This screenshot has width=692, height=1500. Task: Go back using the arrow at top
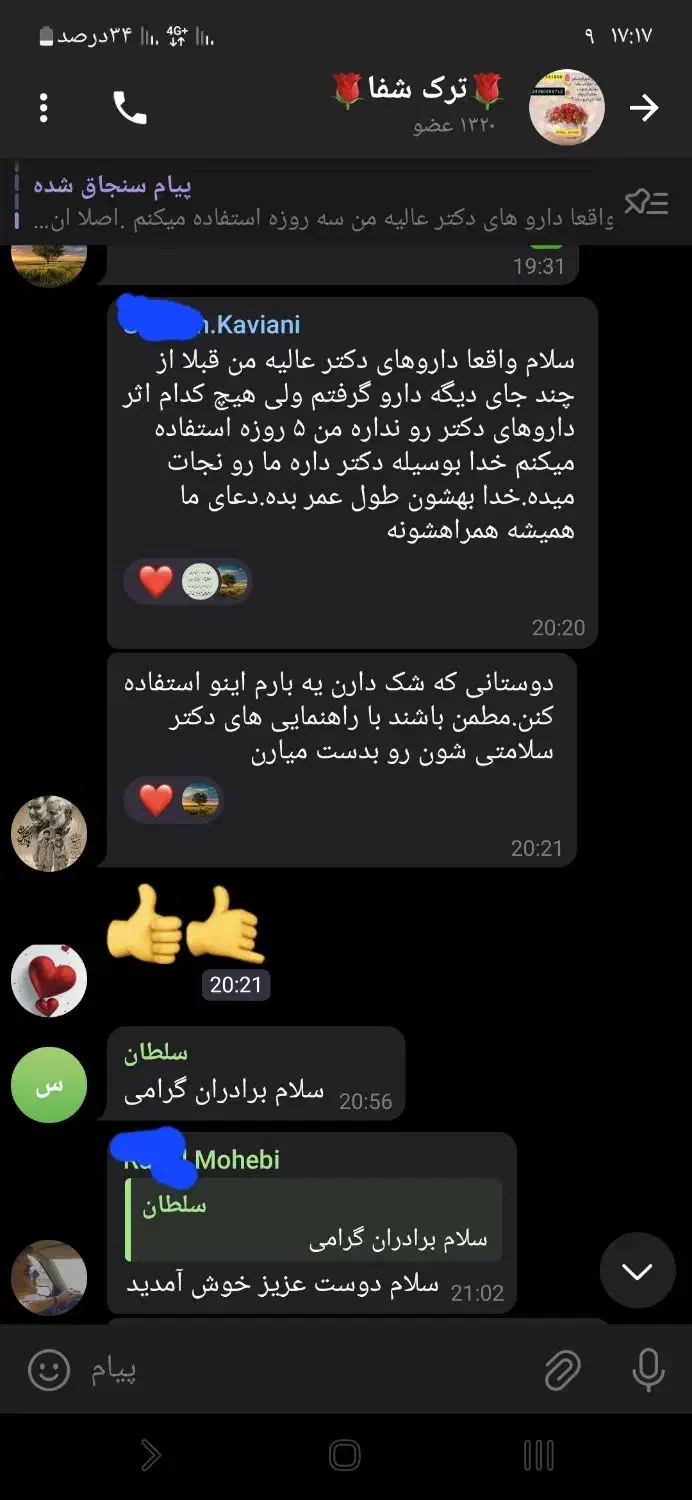point(644,108)
